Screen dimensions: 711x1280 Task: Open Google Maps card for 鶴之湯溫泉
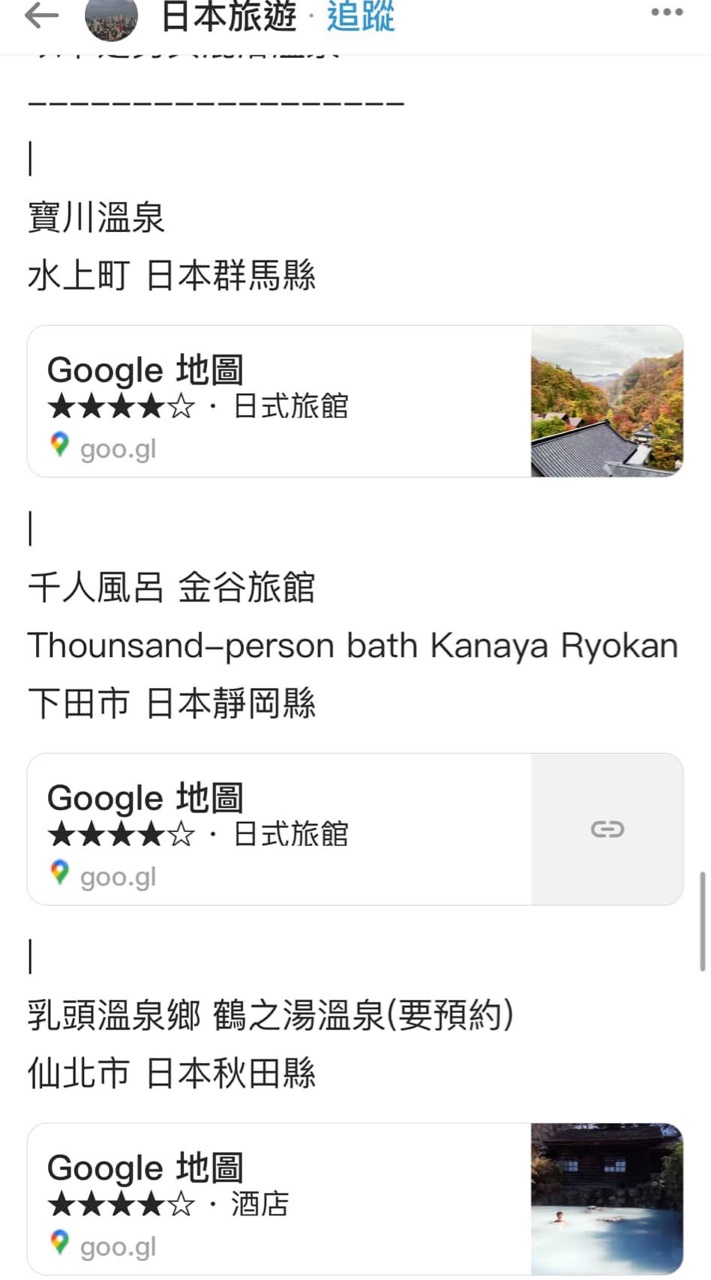click(x=355, y=1199)
